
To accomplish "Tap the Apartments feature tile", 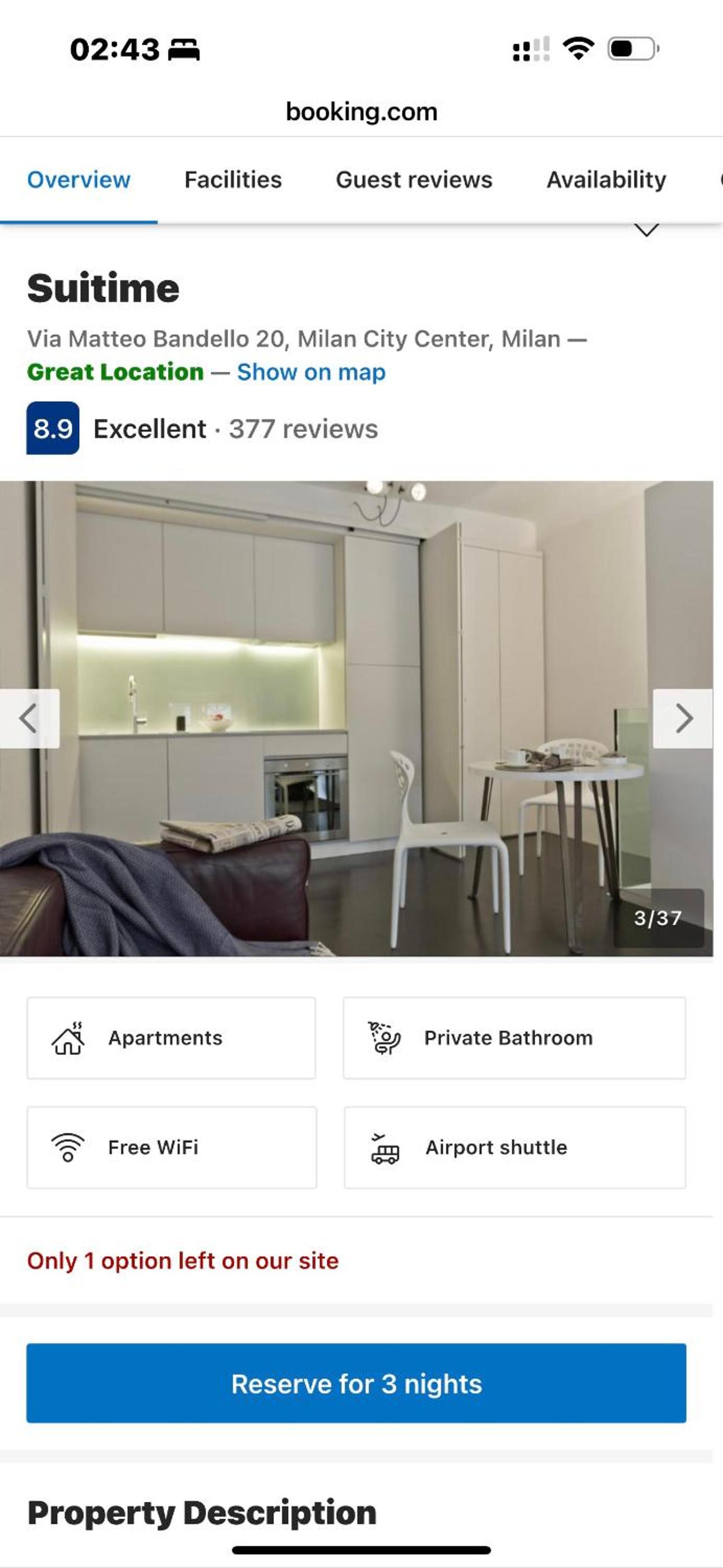I will click(171, 1038).
